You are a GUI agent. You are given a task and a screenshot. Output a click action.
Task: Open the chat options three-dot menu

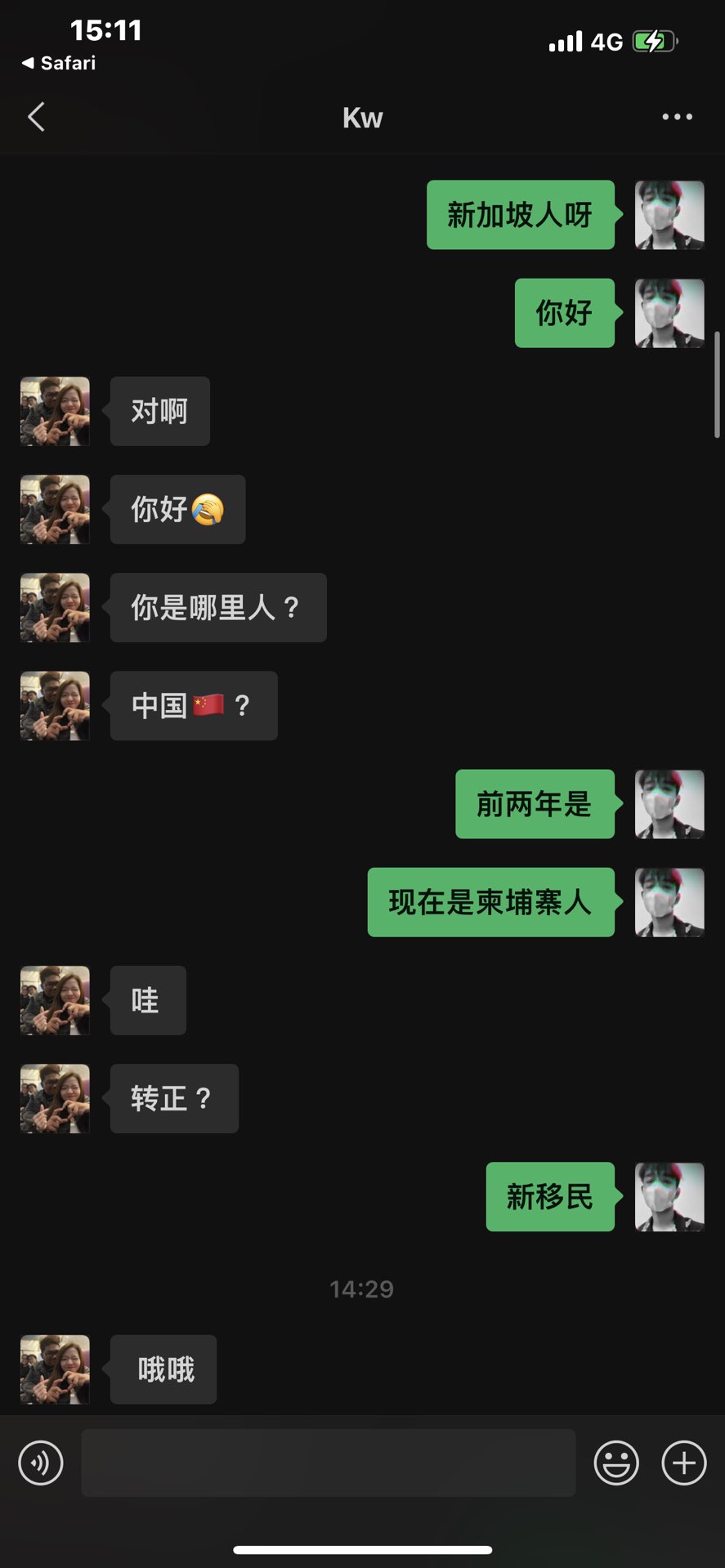coord(677,117)
